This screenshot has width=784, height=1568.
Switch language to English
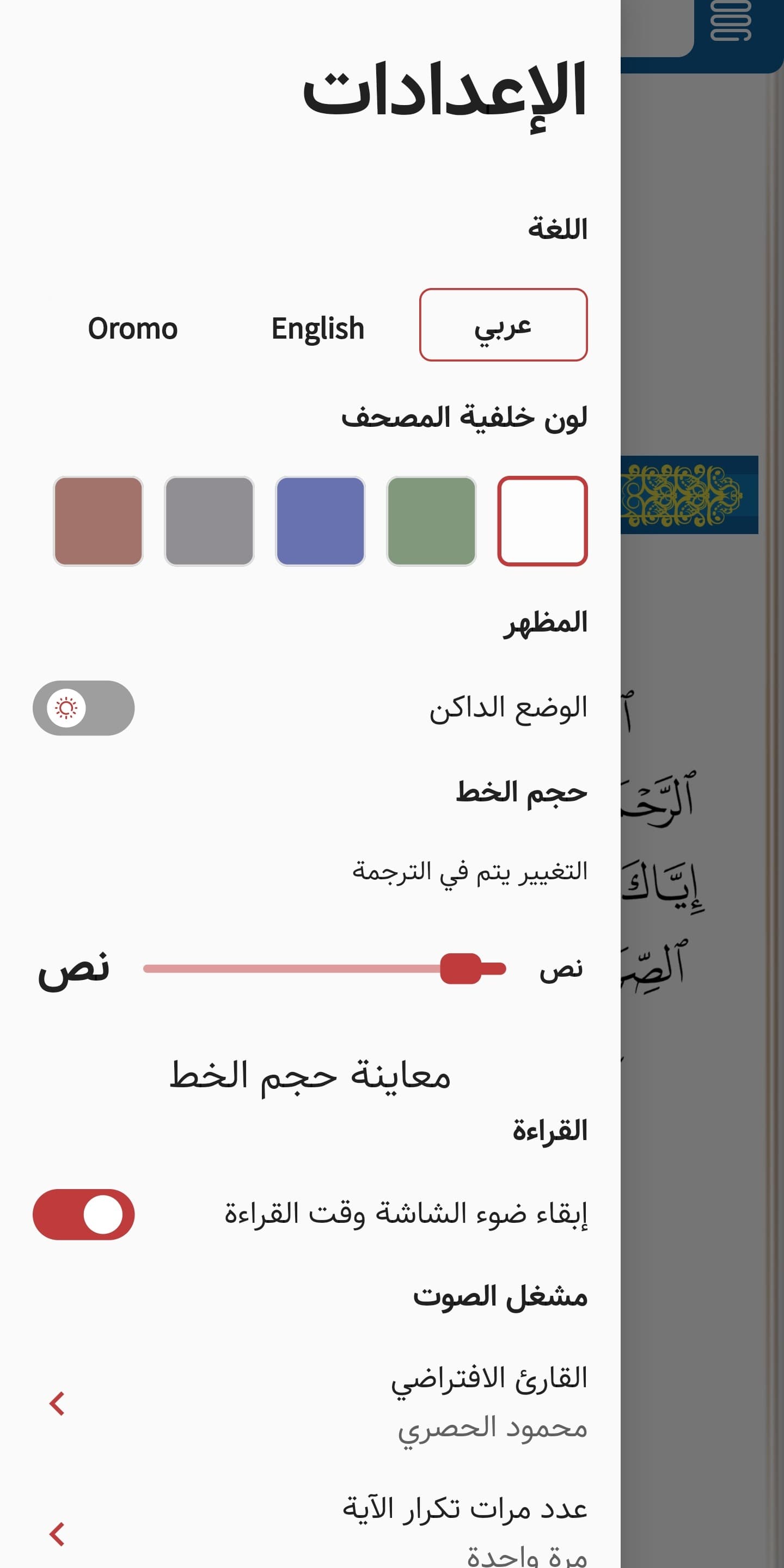318,329
